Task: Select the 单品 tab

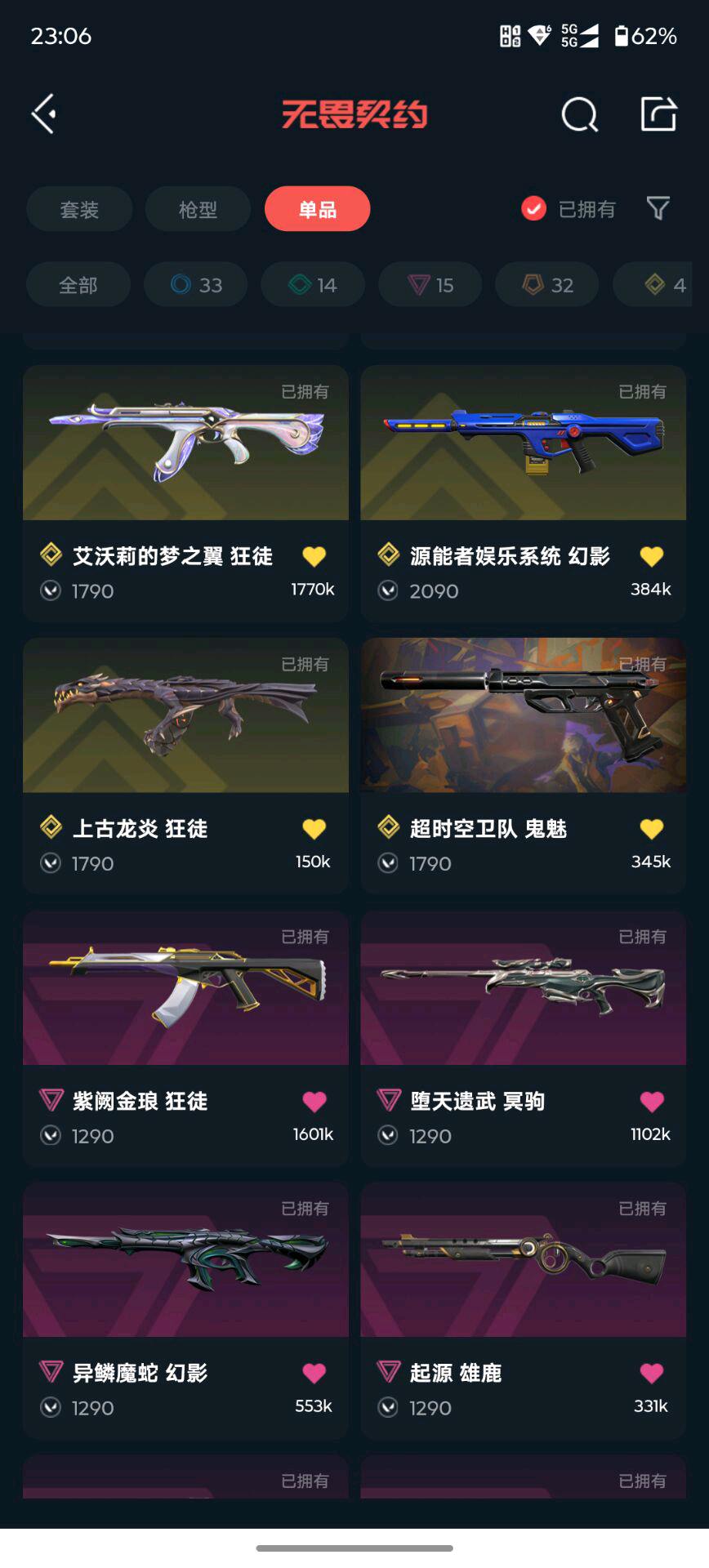Action: click(x=317, y=209)
